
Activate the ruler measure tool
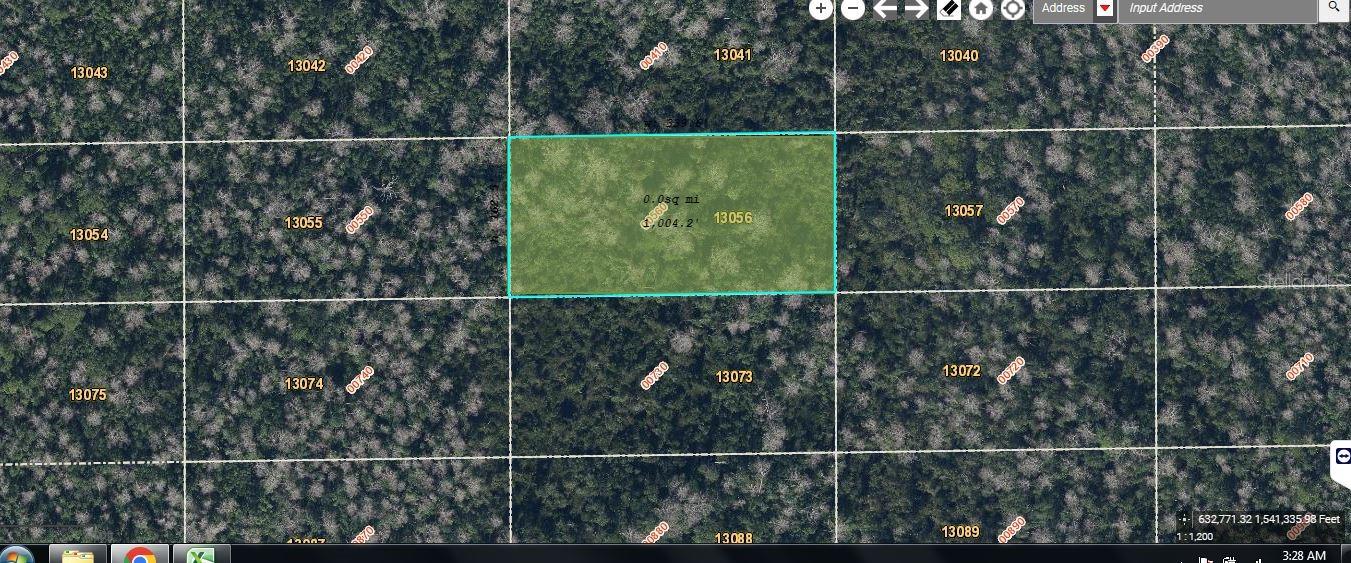tap(949, 9)
